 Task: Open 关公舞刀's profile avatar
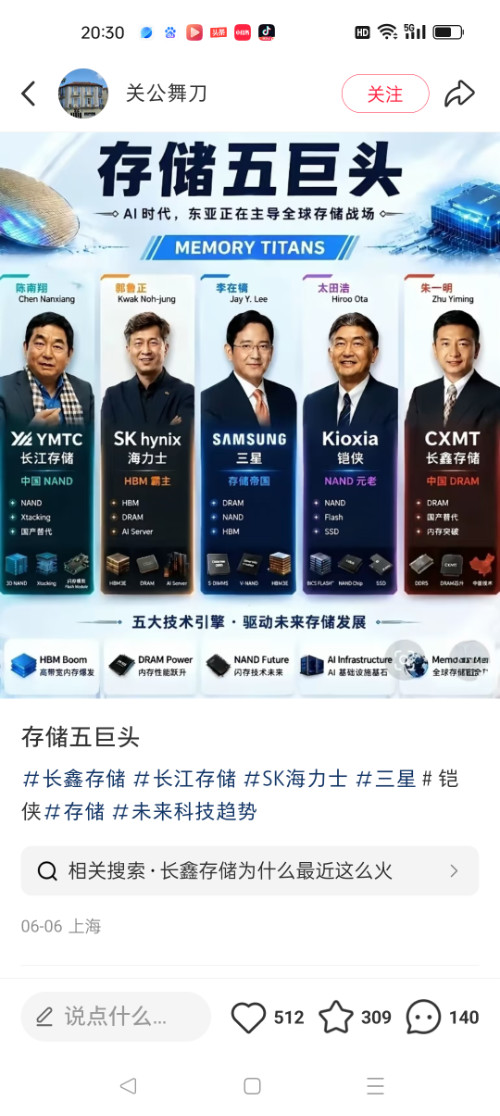(83, 93)
